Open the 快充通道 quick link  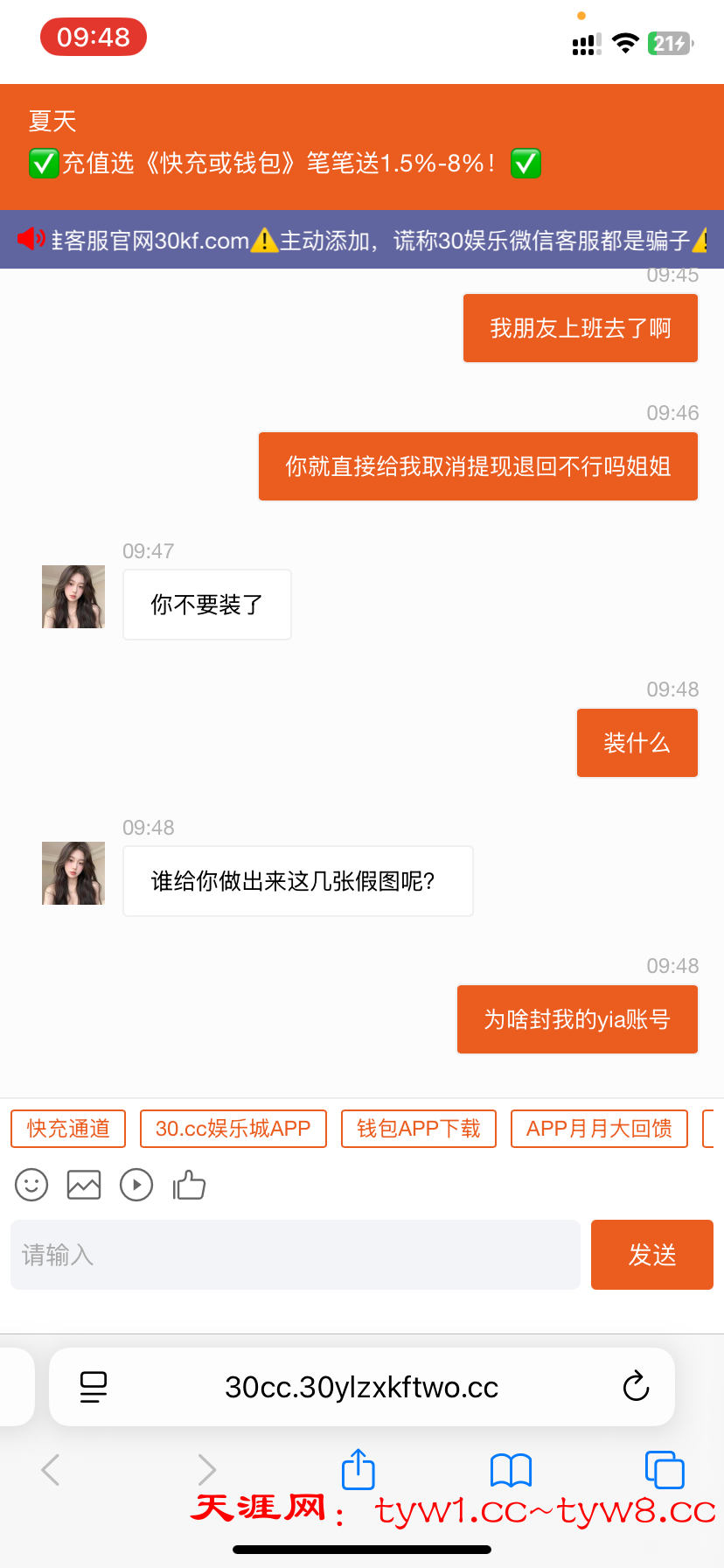point(68,1129)
